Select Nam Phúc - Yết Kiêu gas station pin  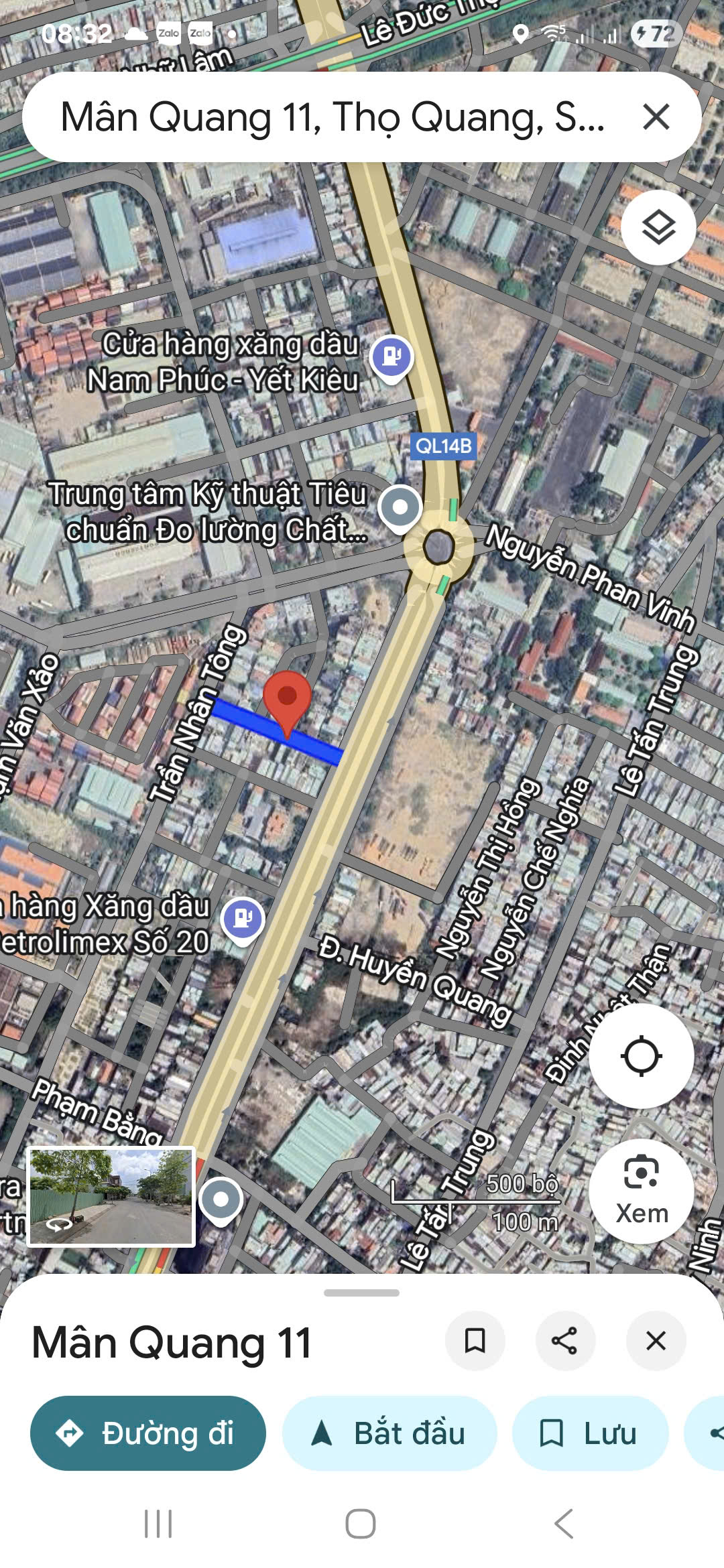392,356
